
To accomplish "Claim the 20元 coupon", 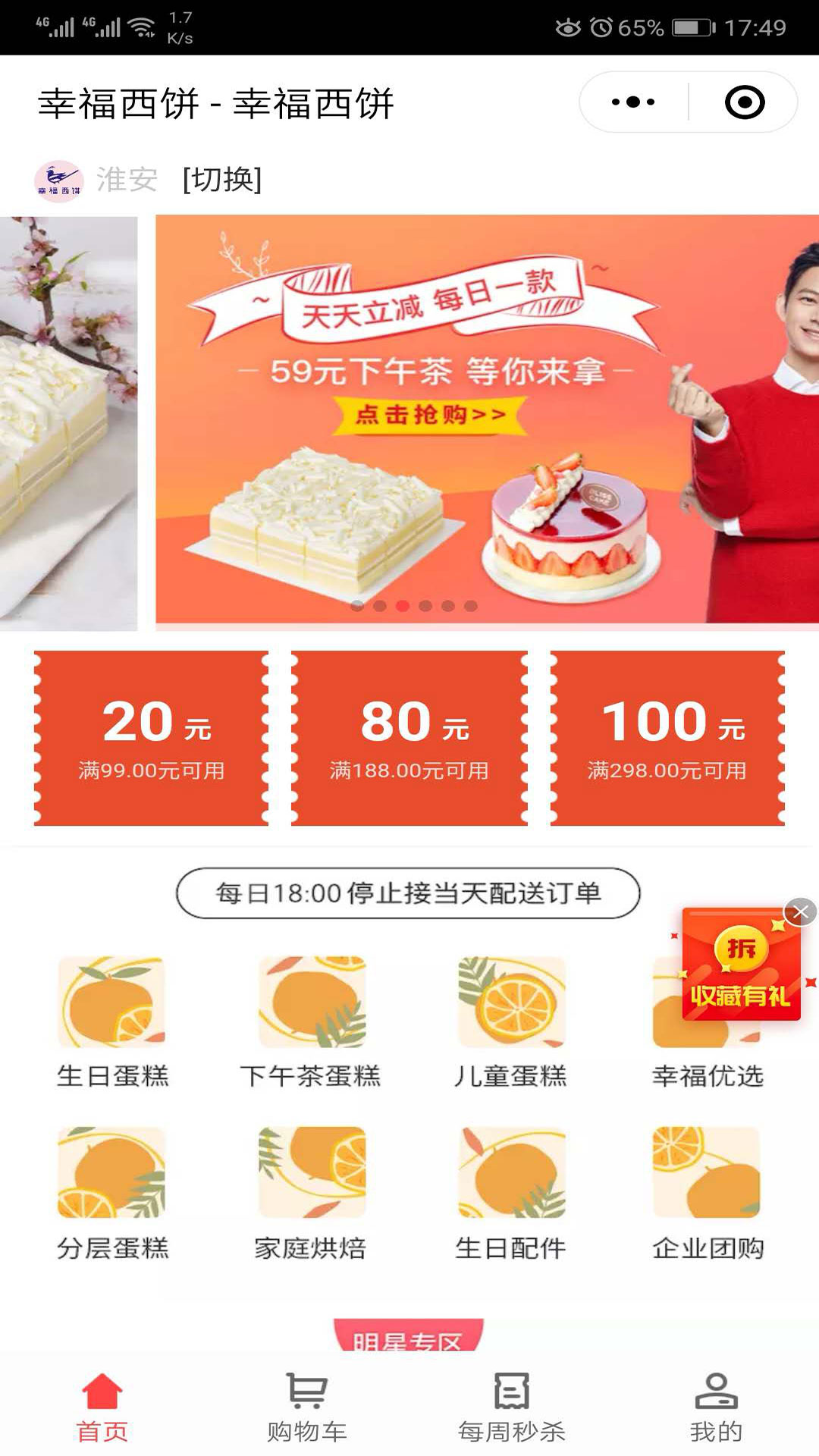I will pyautogui.click(x=152, y=738).
